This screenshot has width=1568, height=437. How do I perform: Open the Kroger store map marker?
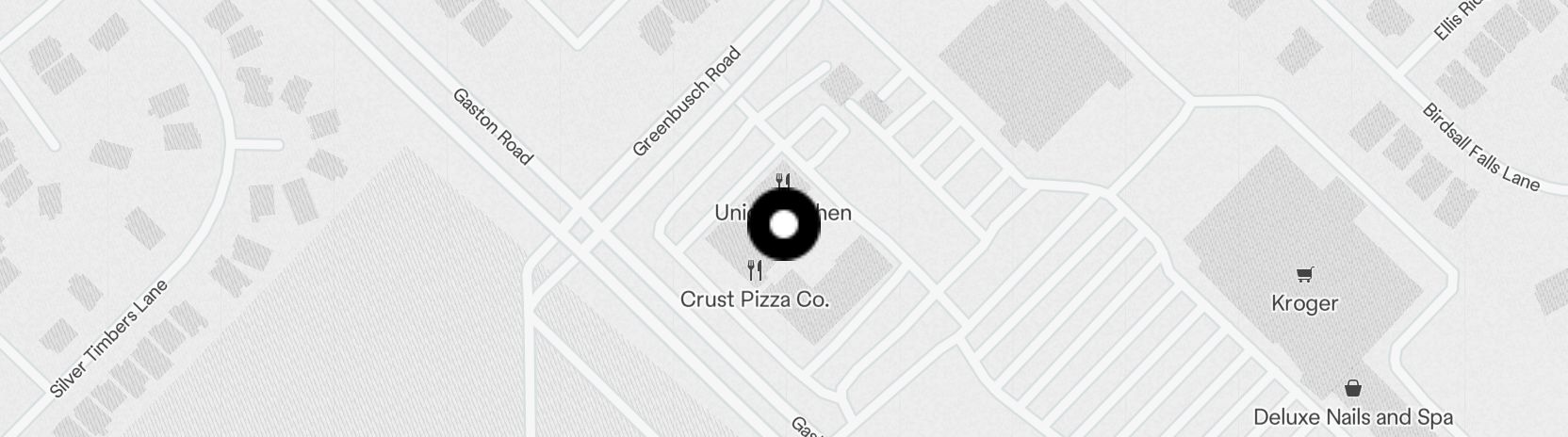[x=1304, y=276]
